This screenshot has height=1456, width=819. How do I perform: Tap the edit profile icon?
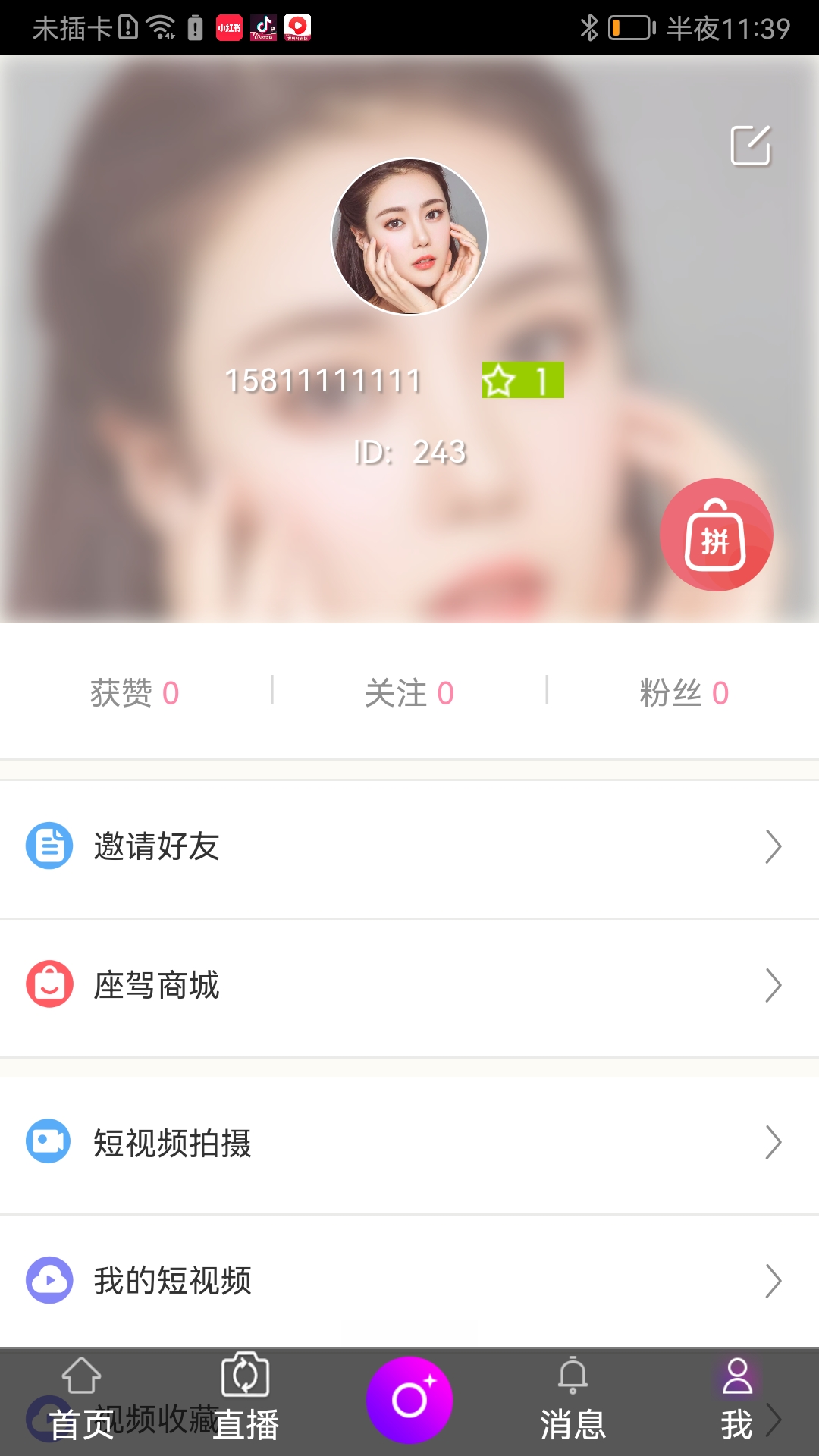750,145
